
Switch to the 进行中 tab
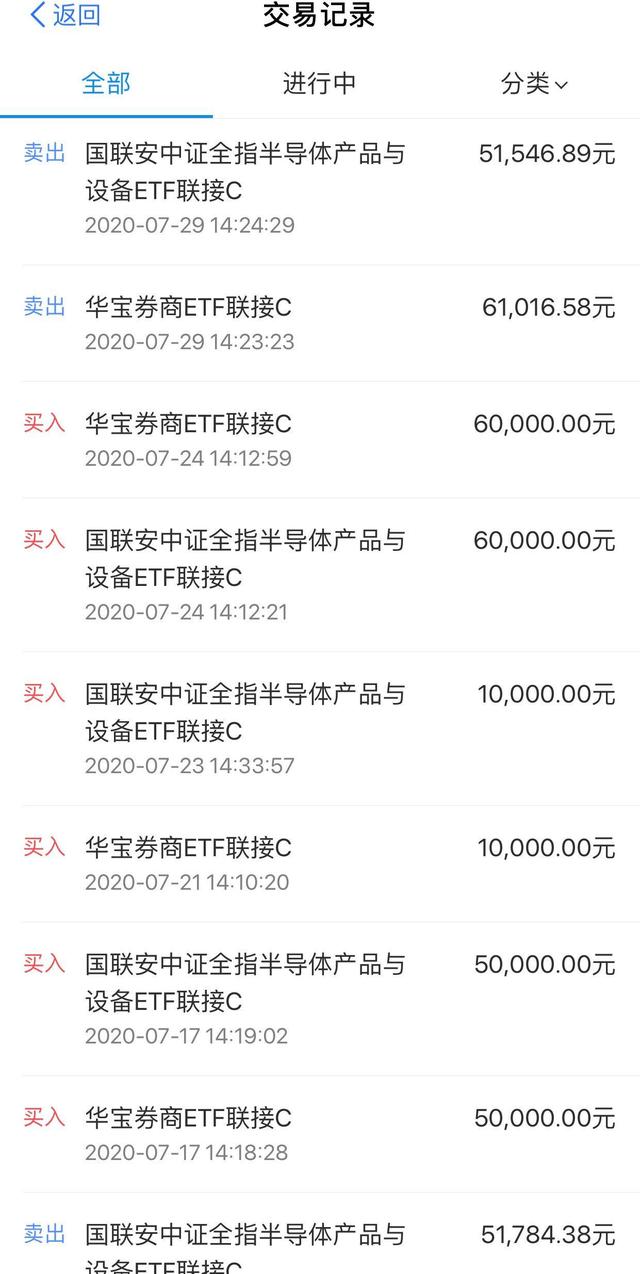click(319, 84)
